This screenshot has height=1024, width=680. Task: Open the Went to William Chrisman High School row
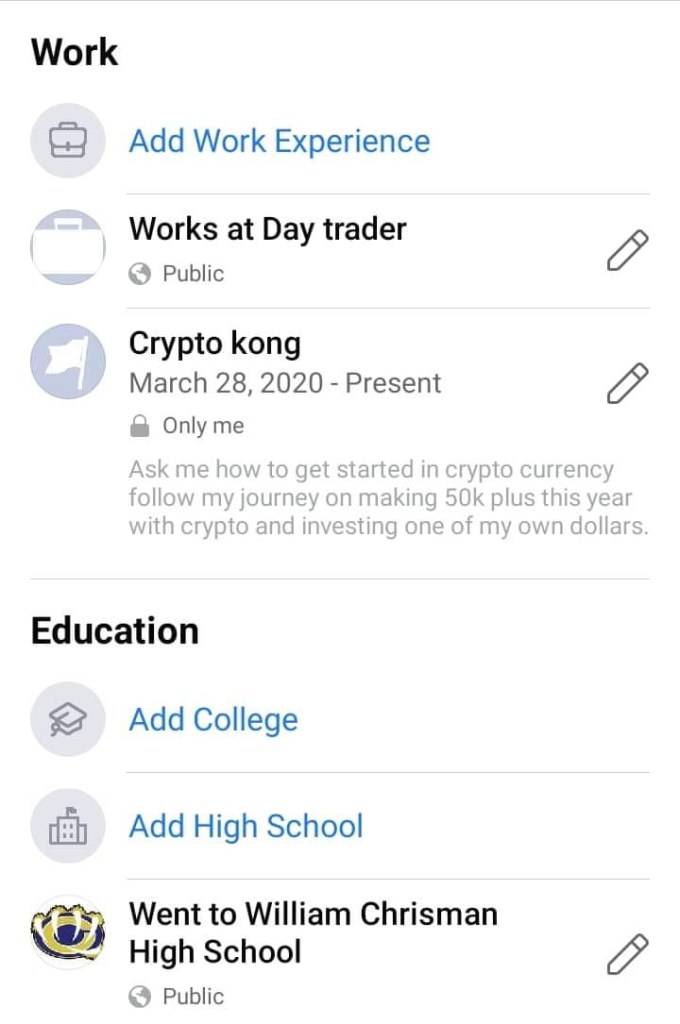click(x=312, y=932)
